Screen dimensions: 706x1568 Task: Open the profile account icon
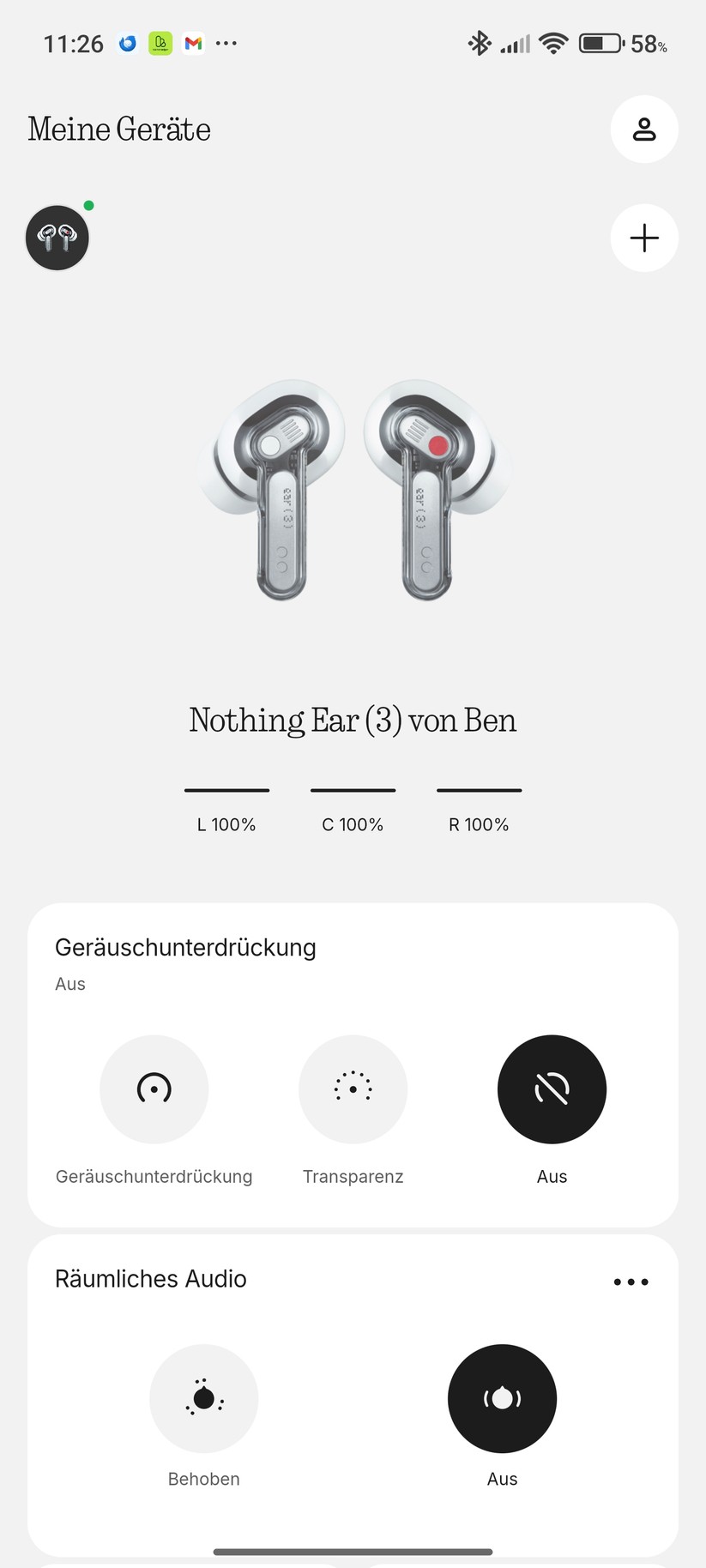(644, 130)
